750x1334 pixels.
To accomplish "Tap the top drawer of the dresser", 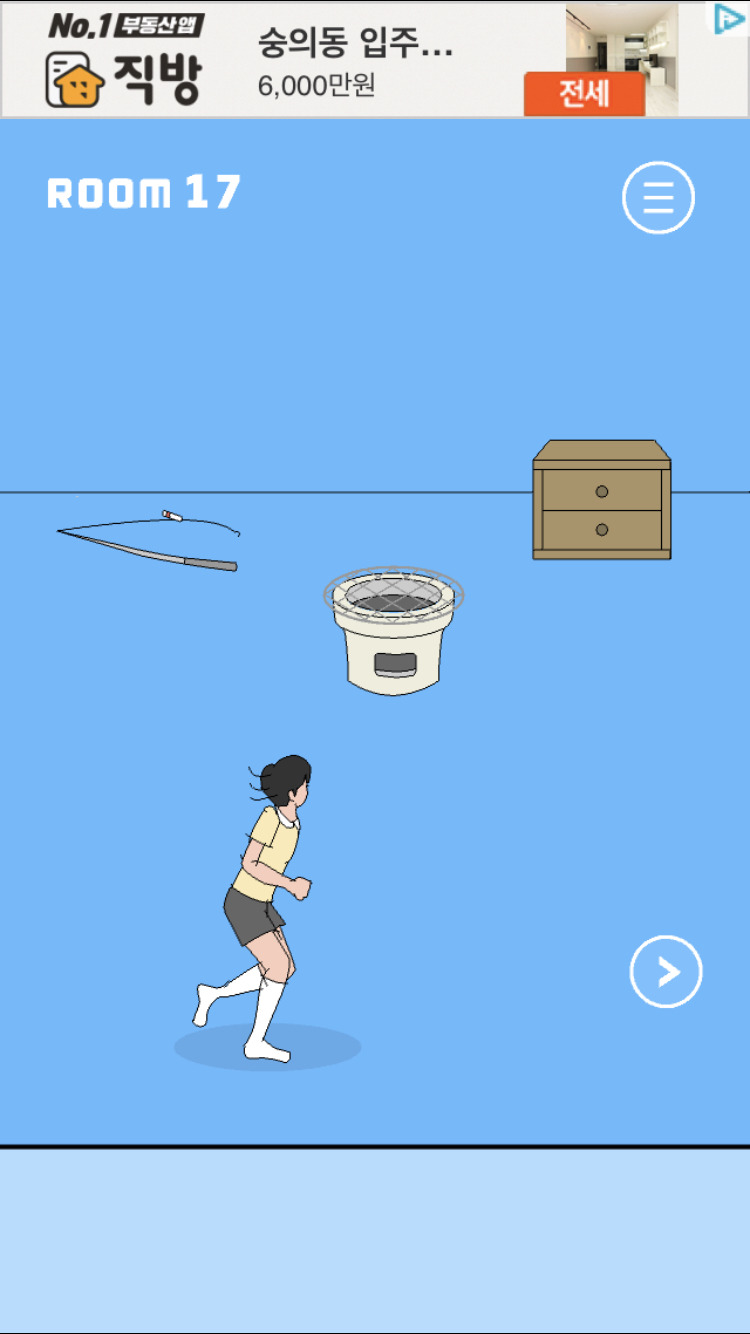I will click(x=602, y=490).
